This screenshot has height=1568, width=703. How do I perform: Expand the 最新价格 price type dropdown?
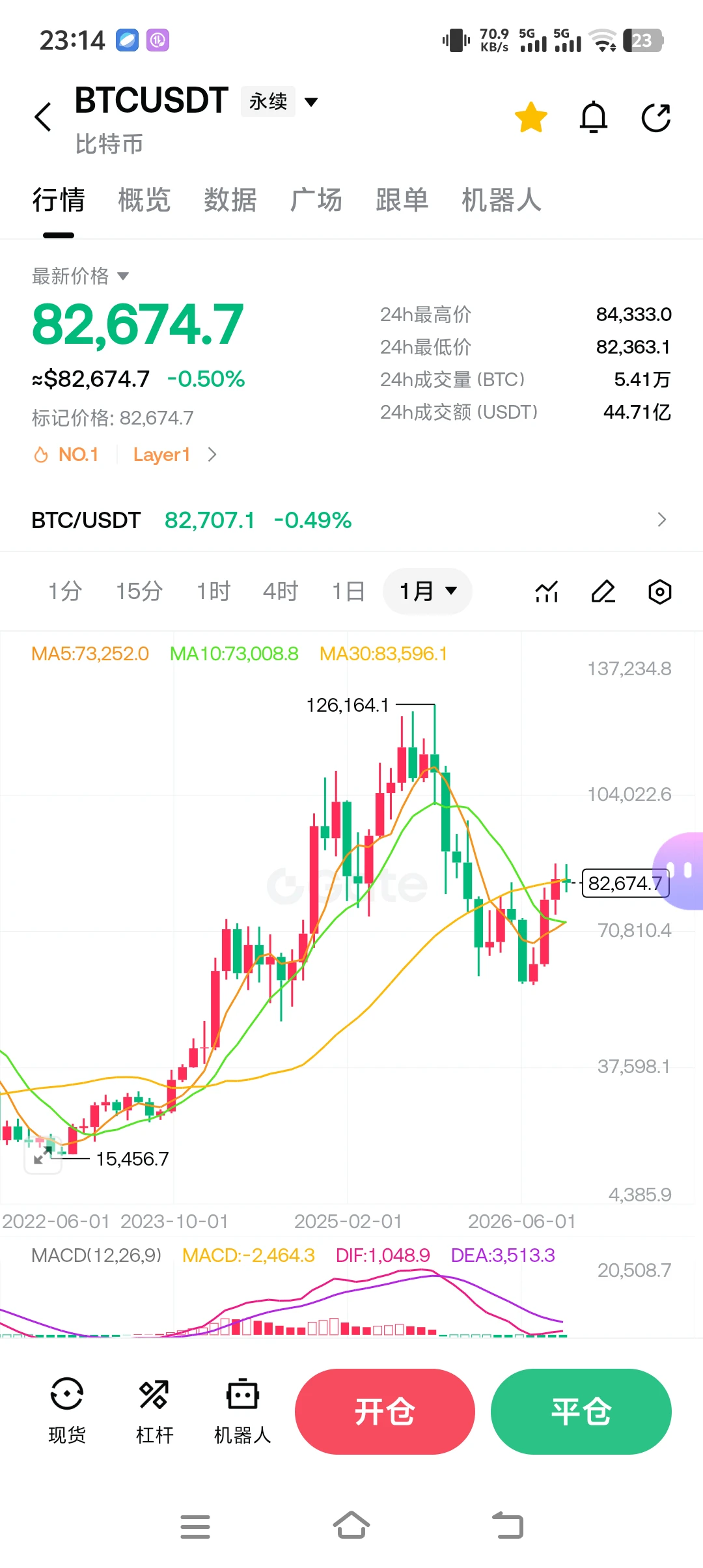80,276
